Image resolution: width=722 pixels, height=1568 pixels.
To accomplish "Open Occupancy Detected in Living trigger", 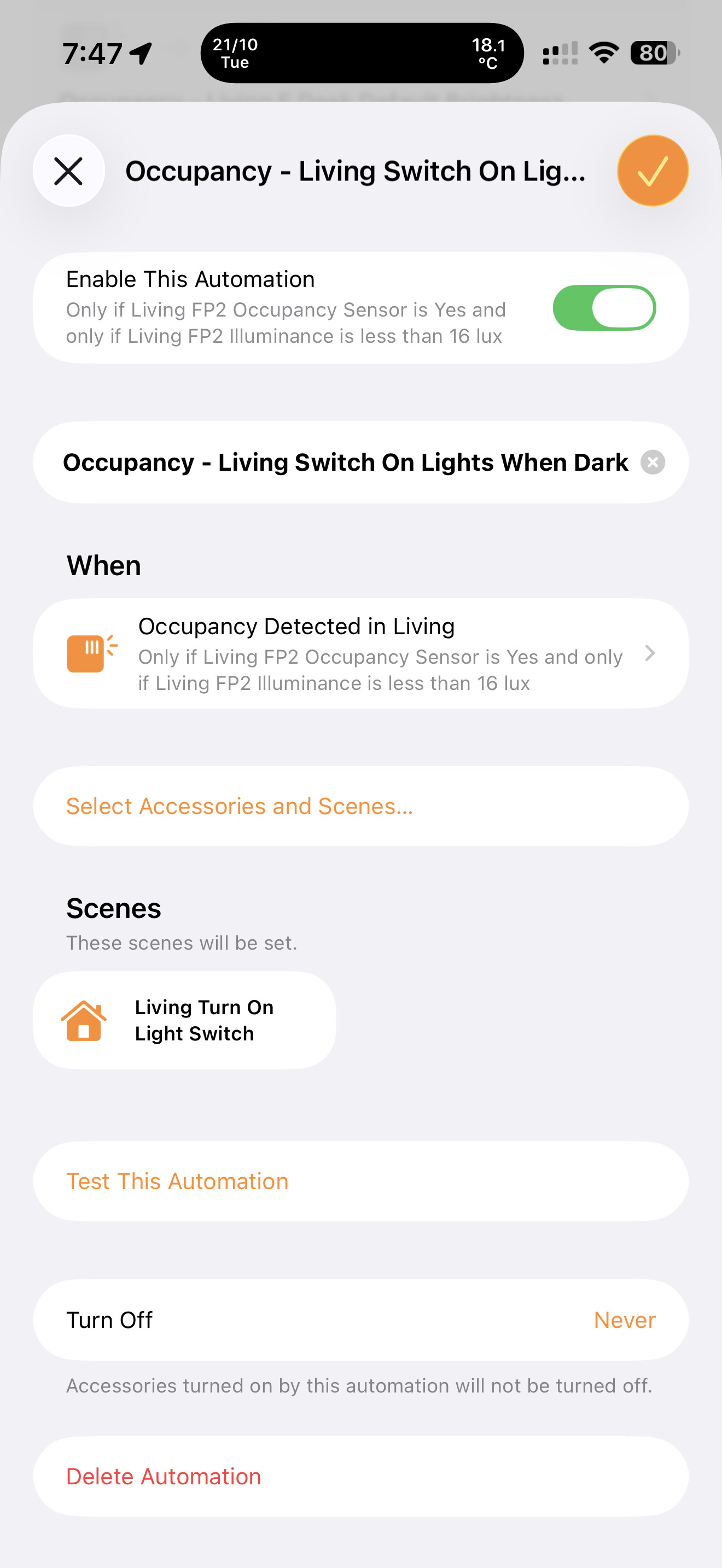I will (x=360, y=654).
